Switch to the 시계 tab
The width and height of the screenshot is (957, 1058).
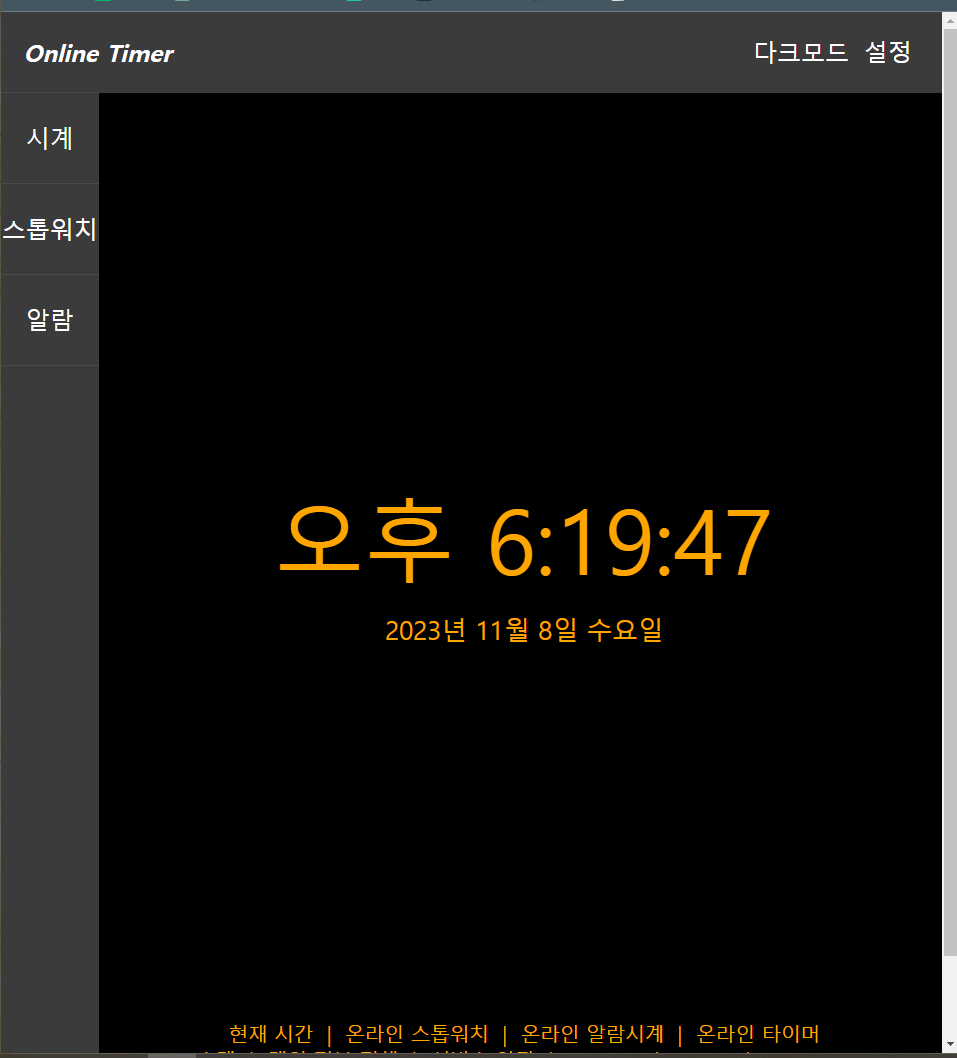click(x=50, y=138)
